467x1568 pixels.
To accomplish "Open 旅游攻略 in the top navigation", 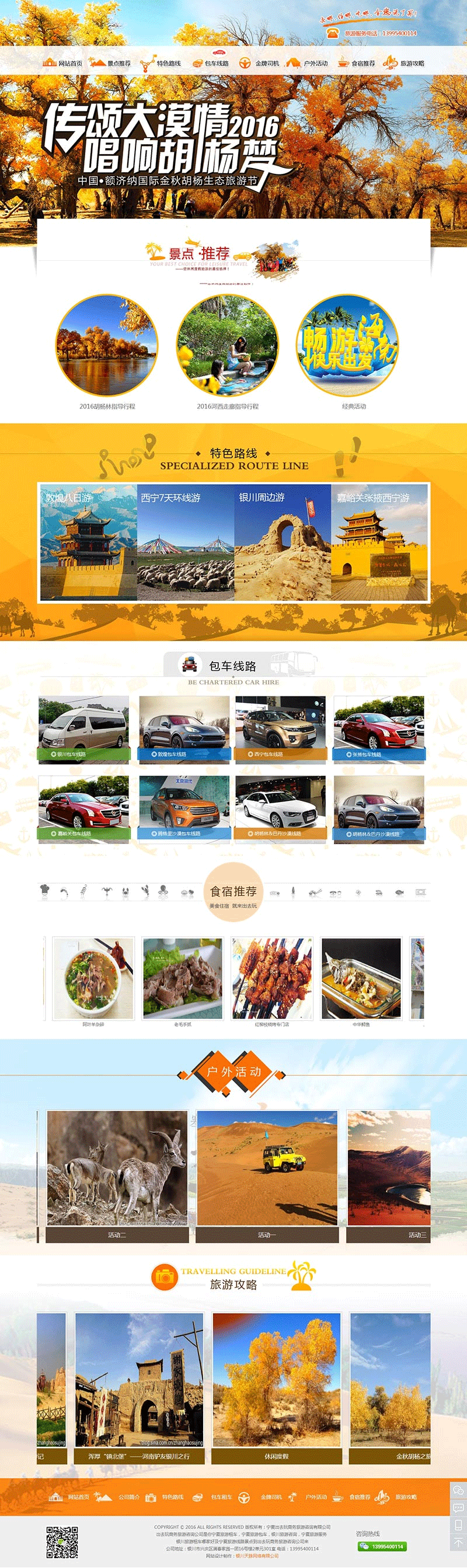I will [x=406, y=64].
